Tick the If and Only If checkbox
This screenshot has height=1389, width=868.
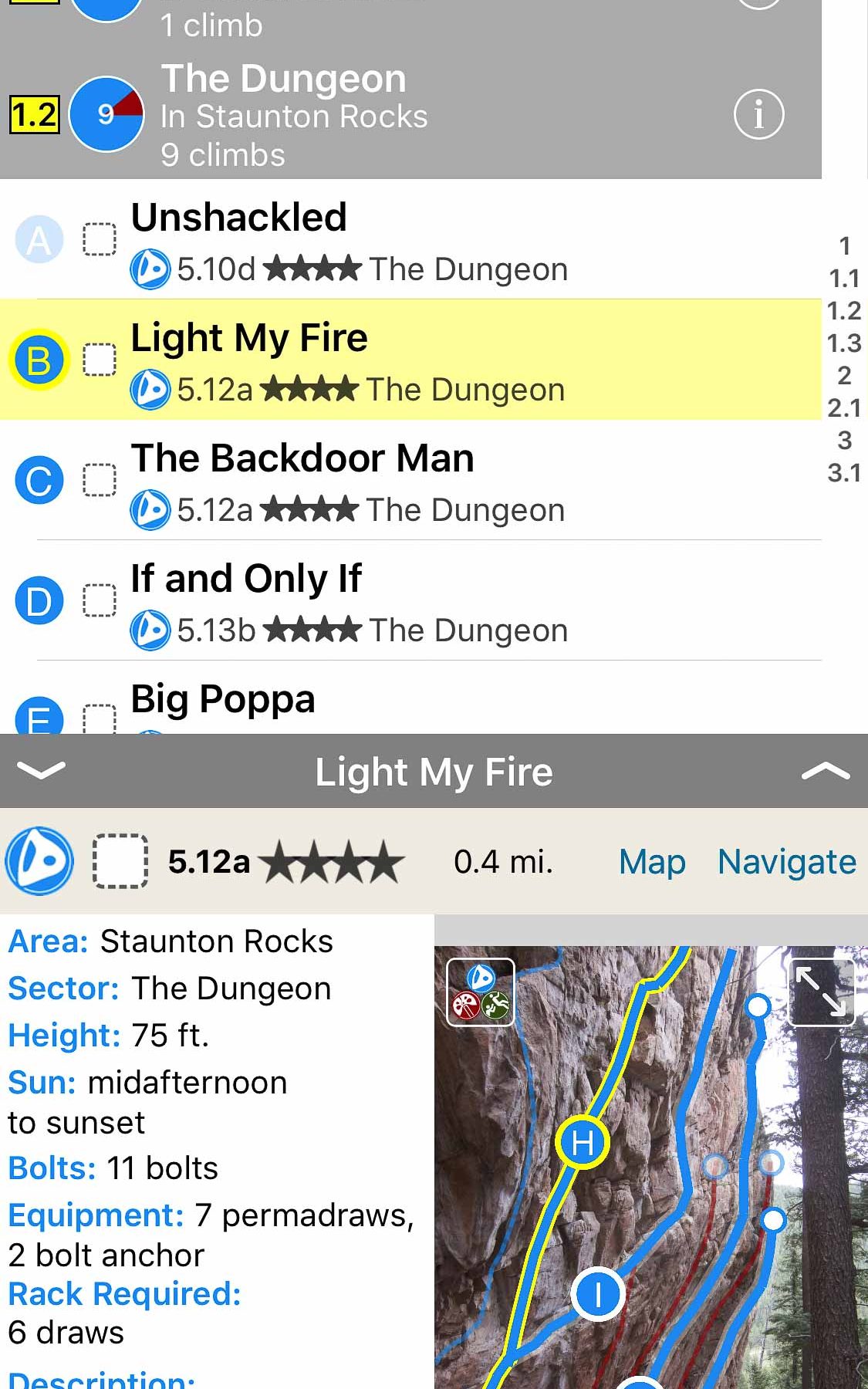[x=100, y=600]
